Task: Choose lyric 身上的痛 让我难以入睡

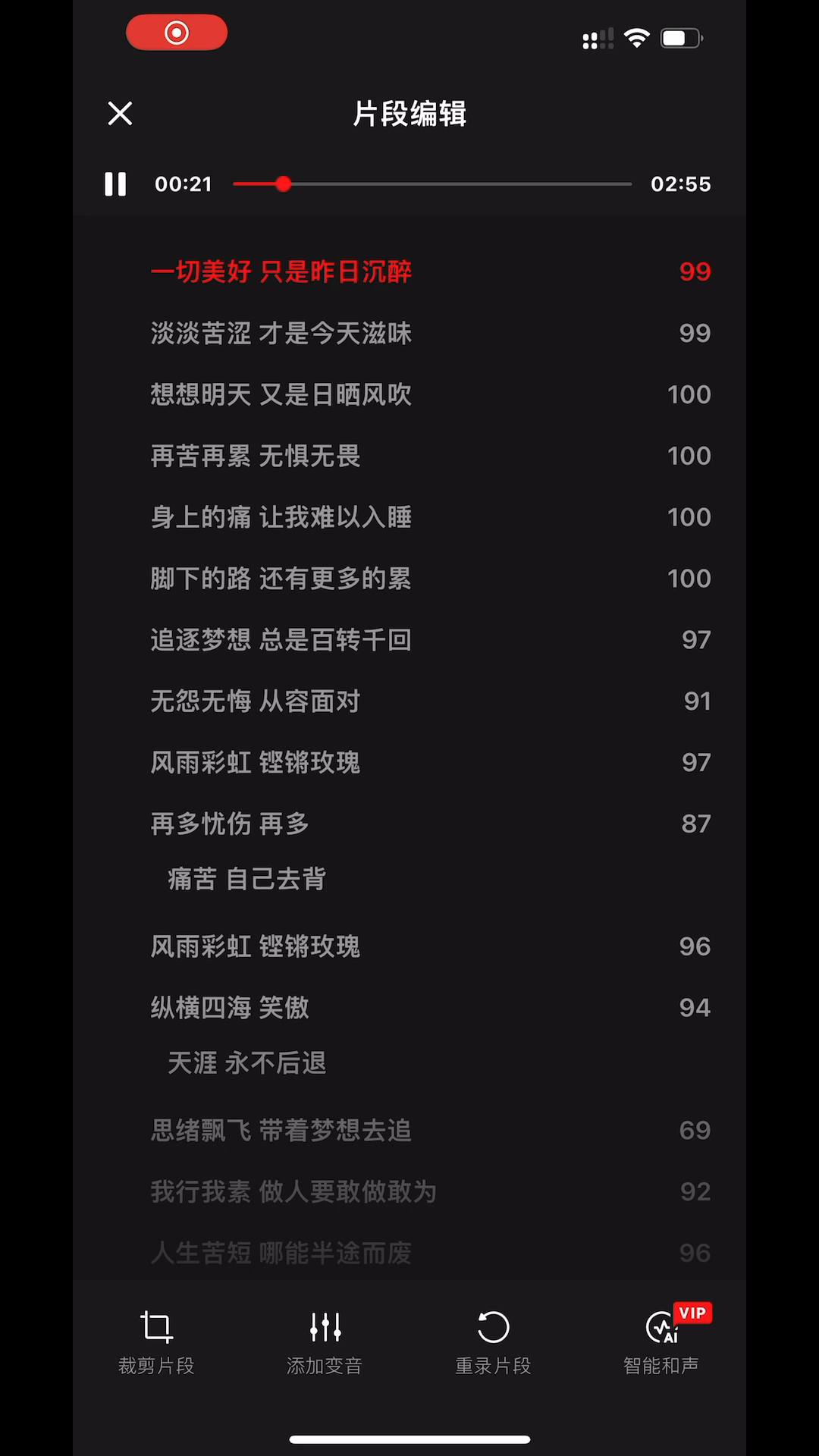Action: pyautogui.click(x=281, y=517)
